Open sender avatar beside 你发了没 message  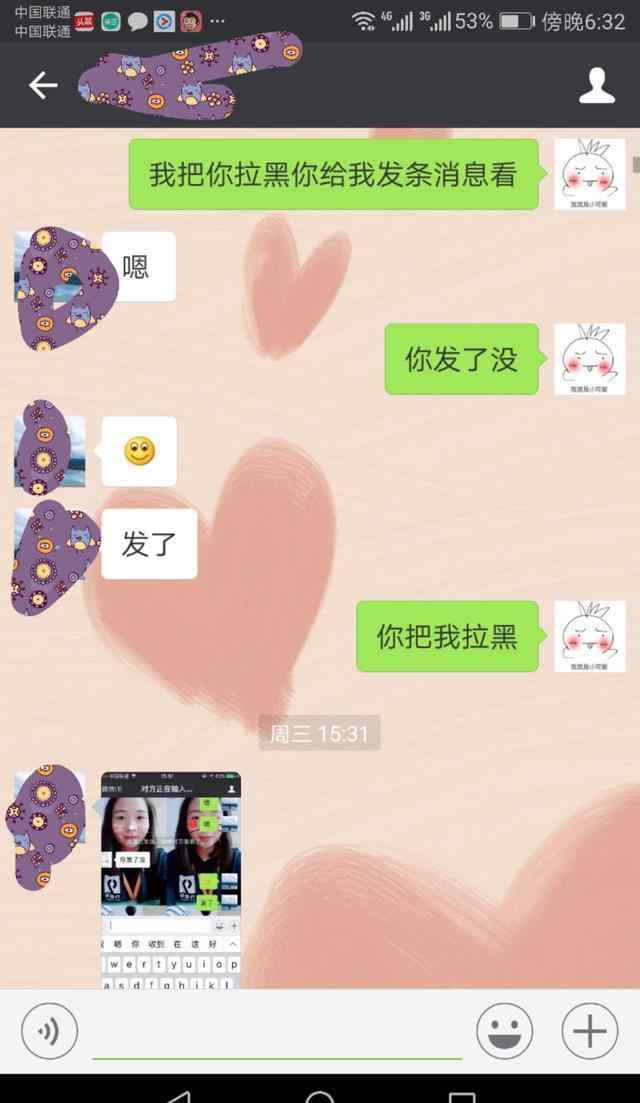[x=589, y=359]
